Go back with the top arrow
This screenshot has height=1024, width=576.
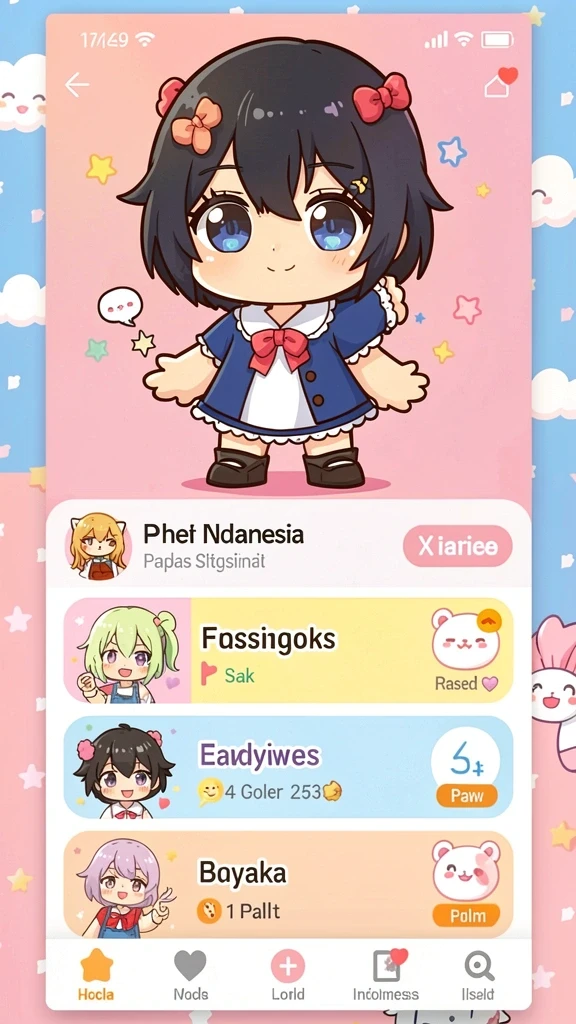point(77,85)
